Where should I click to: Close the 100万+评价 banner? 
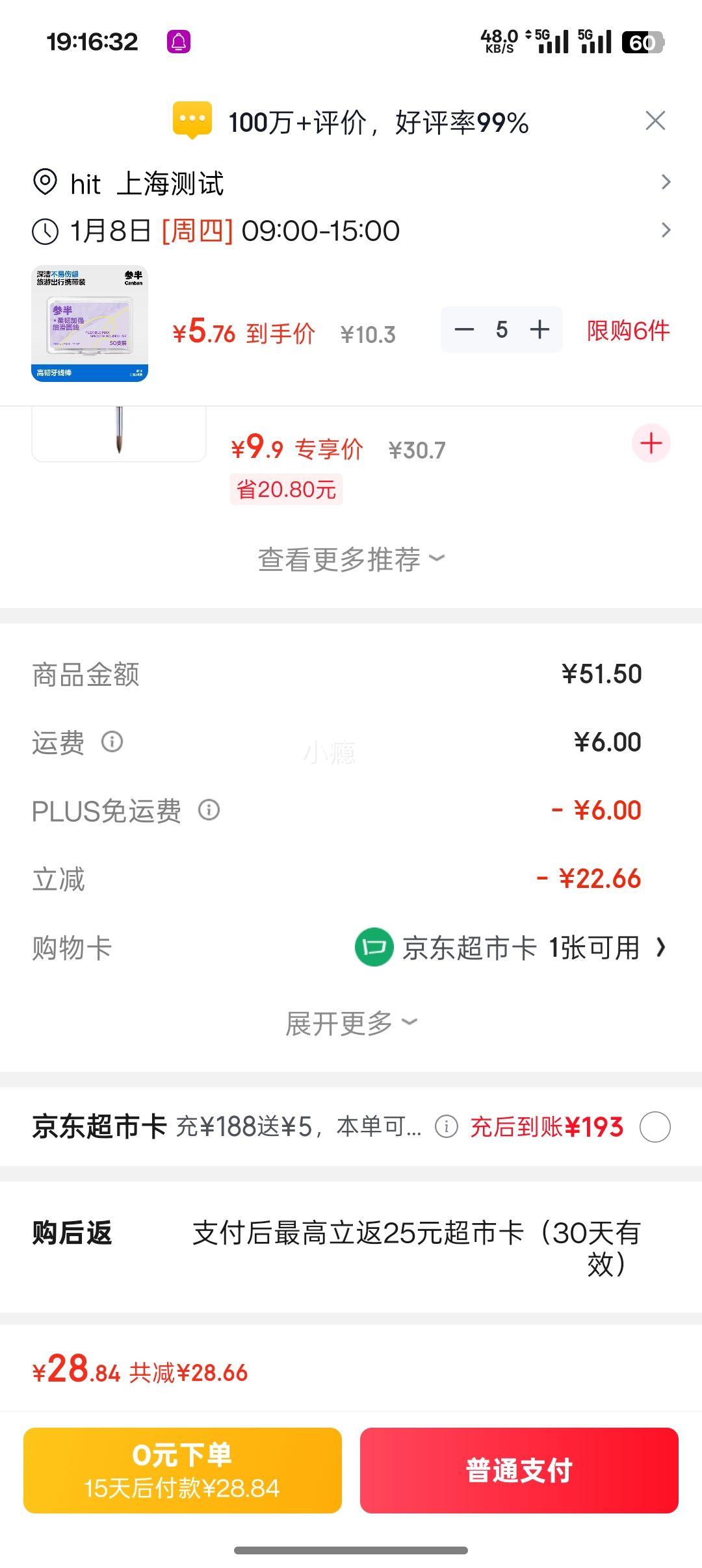[655, 121]
